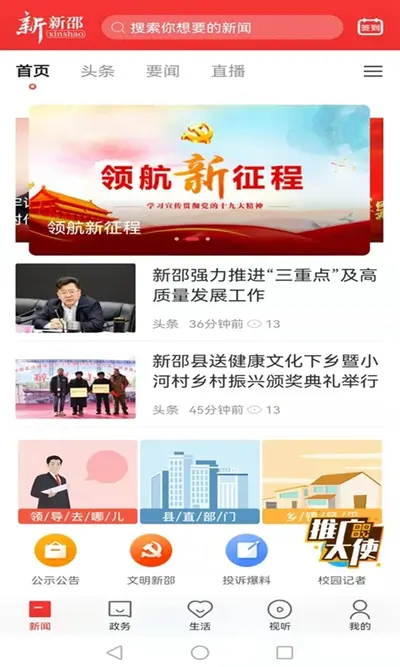The width and height of the screenshot is (400, 667).
Task: Open 投诉爆料 shortcut
Action: pos(246,560)
